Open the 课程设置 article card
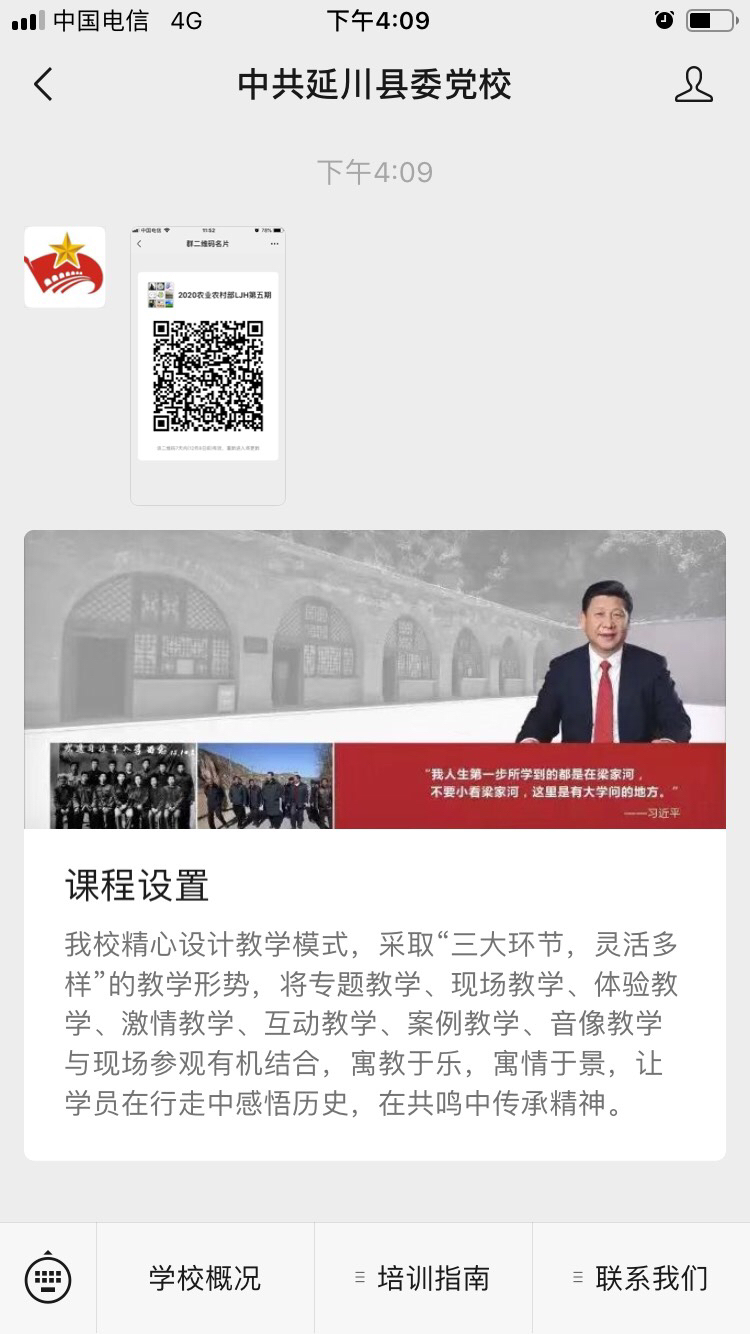Screen dimensions: 750x1334 (375, 845)
